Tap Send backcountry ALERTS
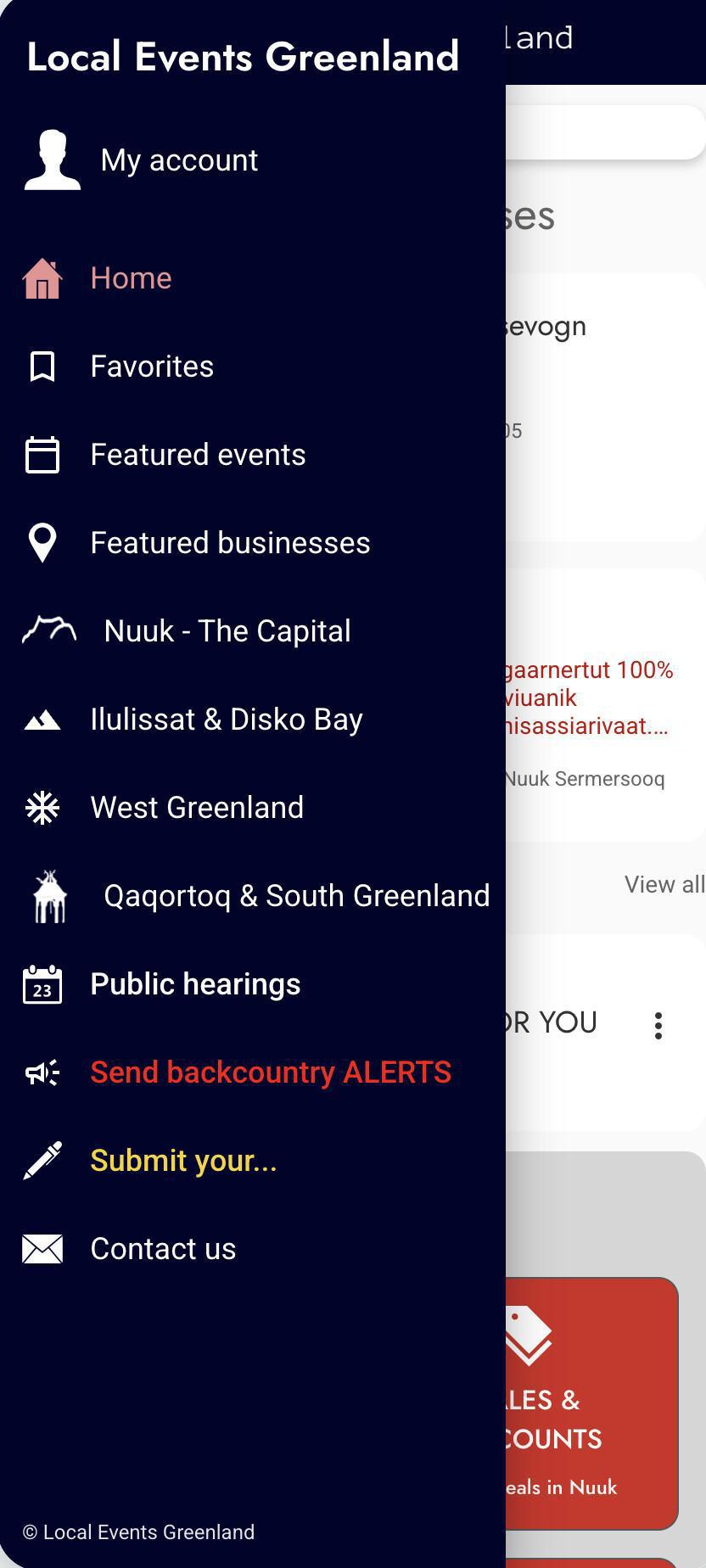This screenshot has width=706, height=1568. coord(271,1072)
